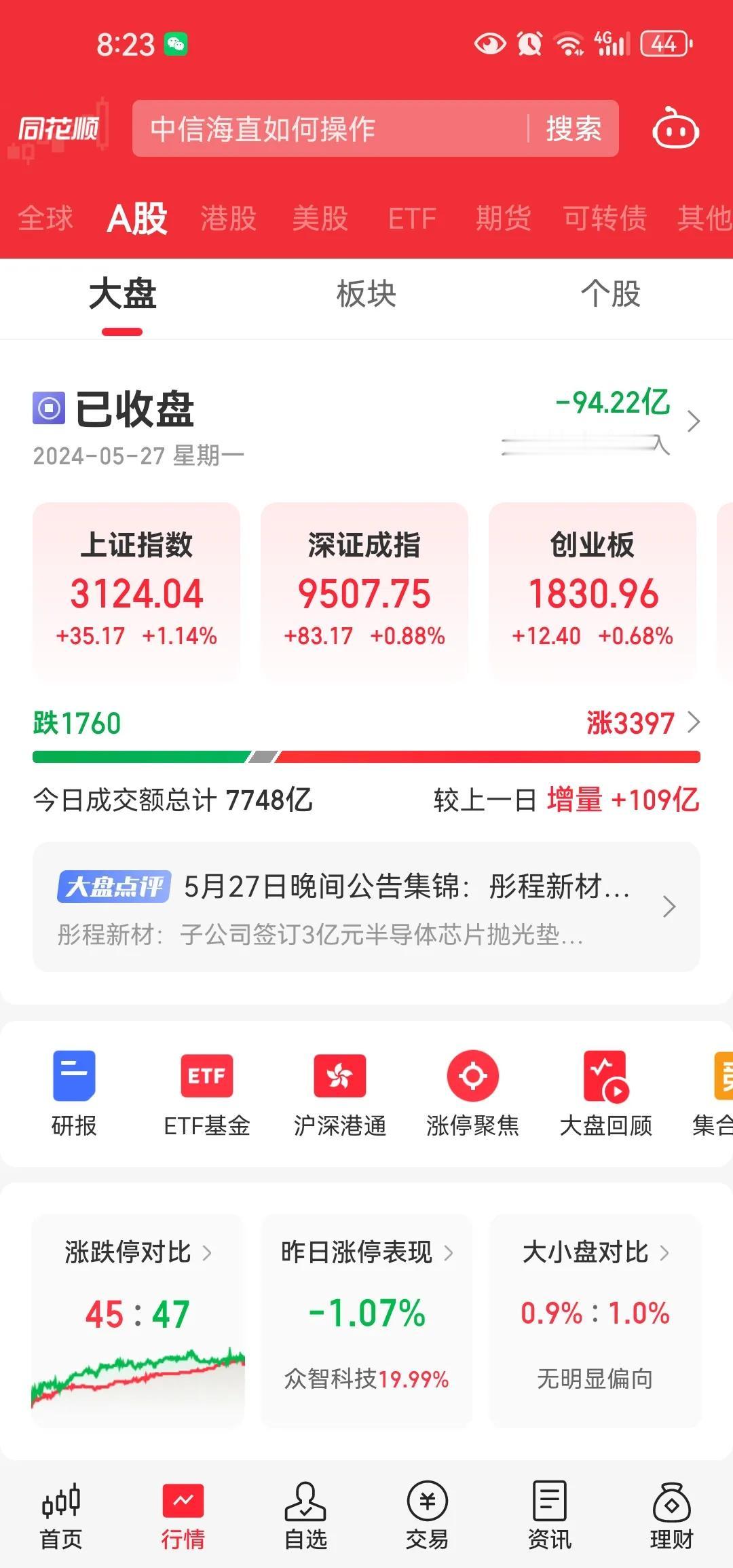The width and height of the screenshot is (733, 1568).
Task: Tap the 涨停聚焦 icon
Action: (x=474, y=1093)
